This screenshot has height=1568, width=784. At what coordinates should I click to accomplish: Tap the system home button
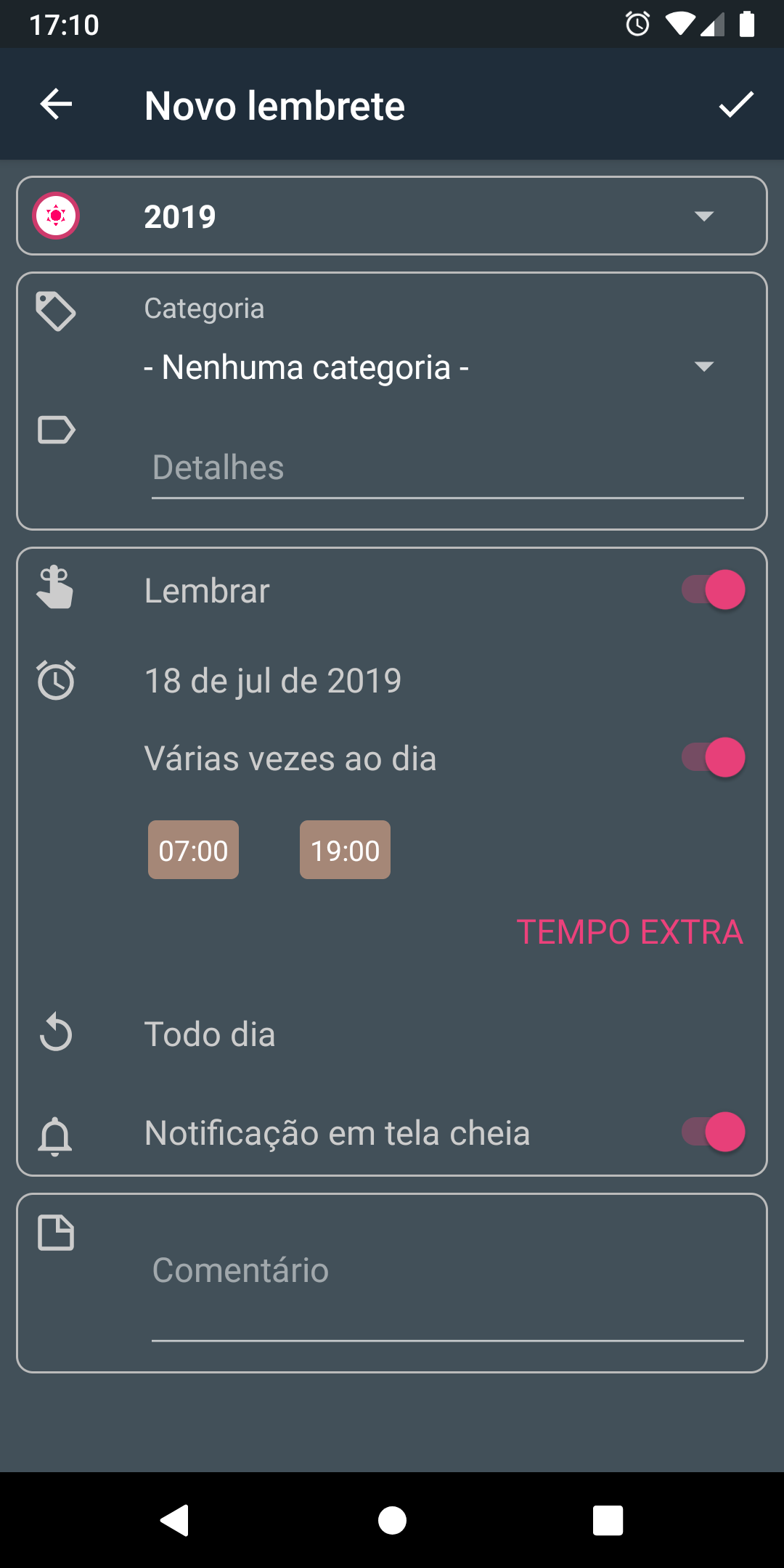point(392,1520)
